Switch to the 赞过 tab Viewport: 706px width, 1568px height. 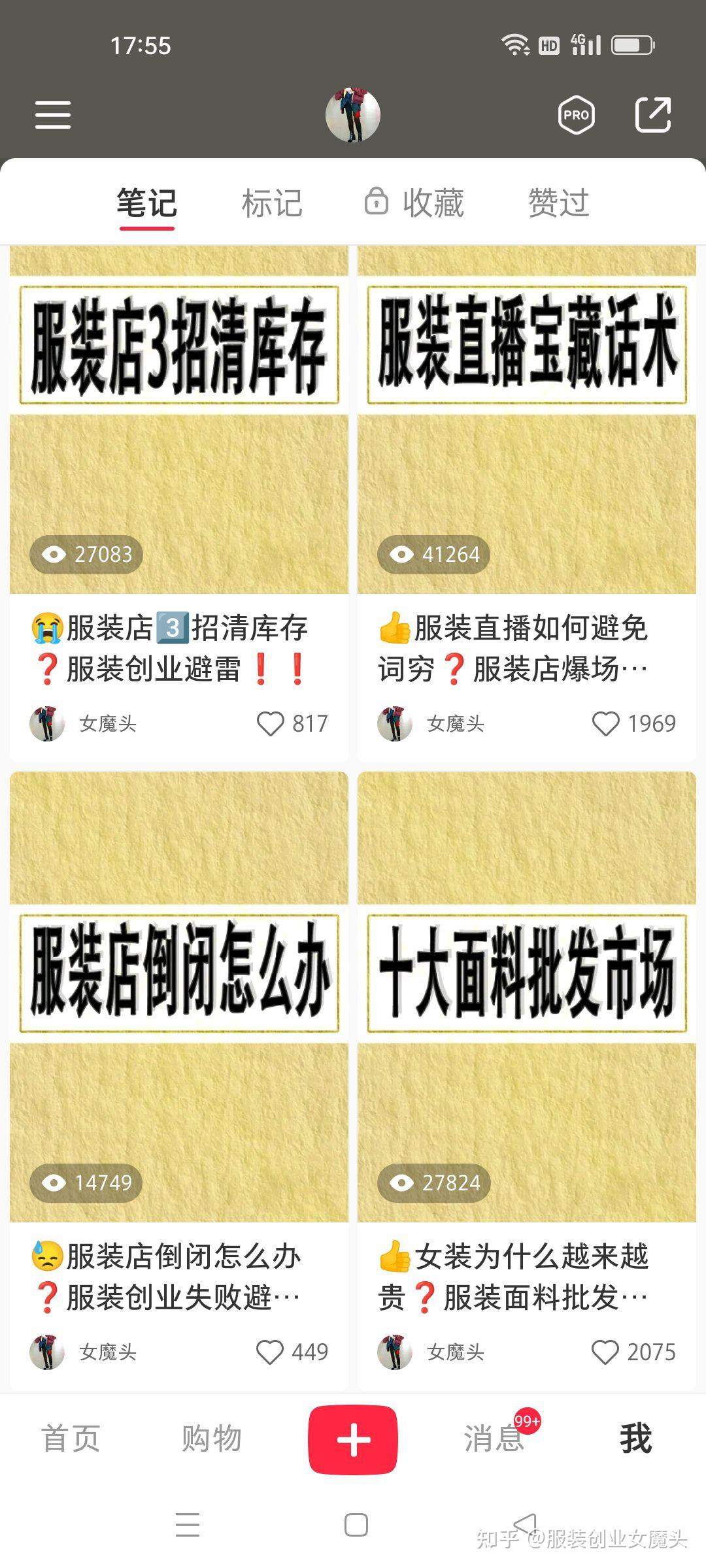coord(559,203)
